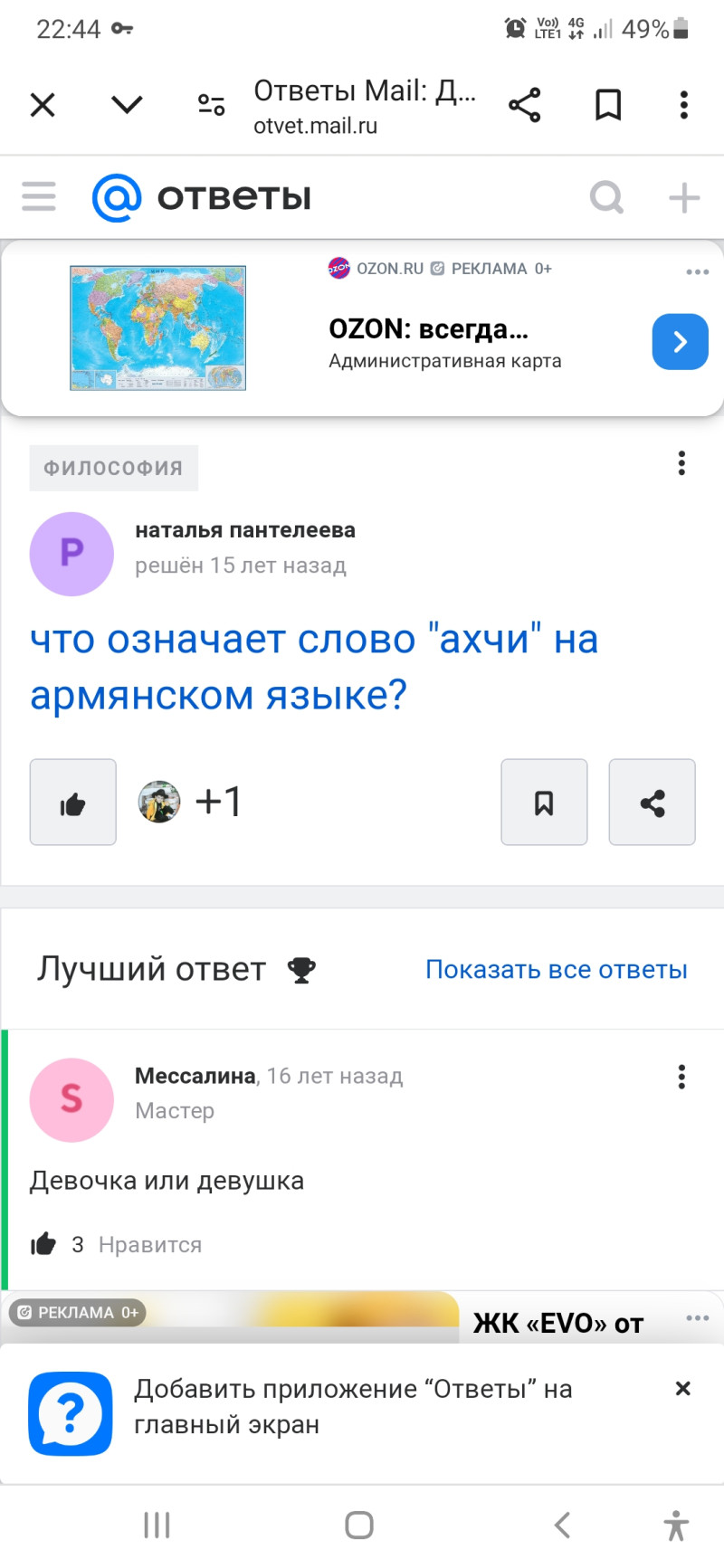Open options for Мессалина's answer
This screenshot has height=1568, width=724.
(681, 1077)
